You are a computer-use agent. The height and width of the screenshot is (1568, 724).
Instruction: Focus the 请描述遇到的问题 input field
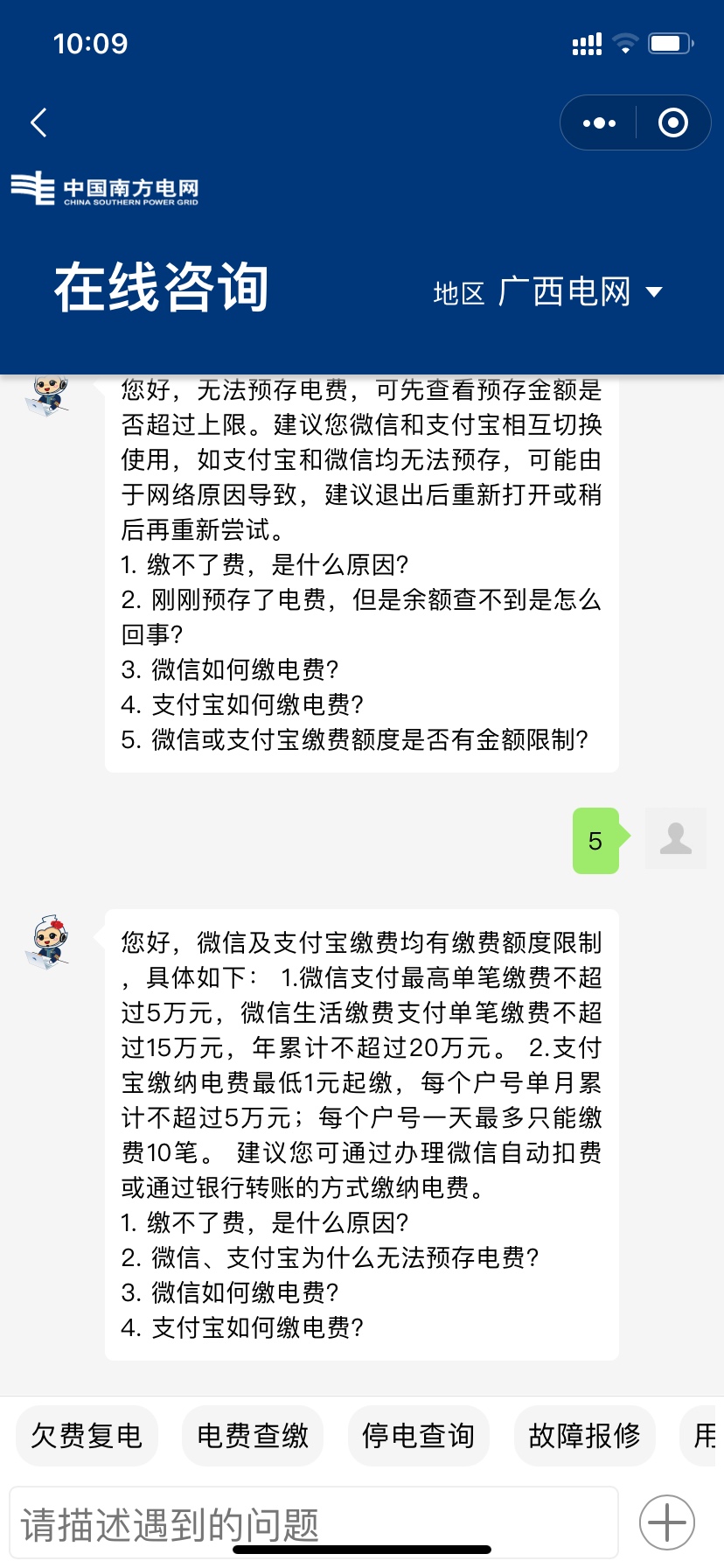pos(313,1523)
